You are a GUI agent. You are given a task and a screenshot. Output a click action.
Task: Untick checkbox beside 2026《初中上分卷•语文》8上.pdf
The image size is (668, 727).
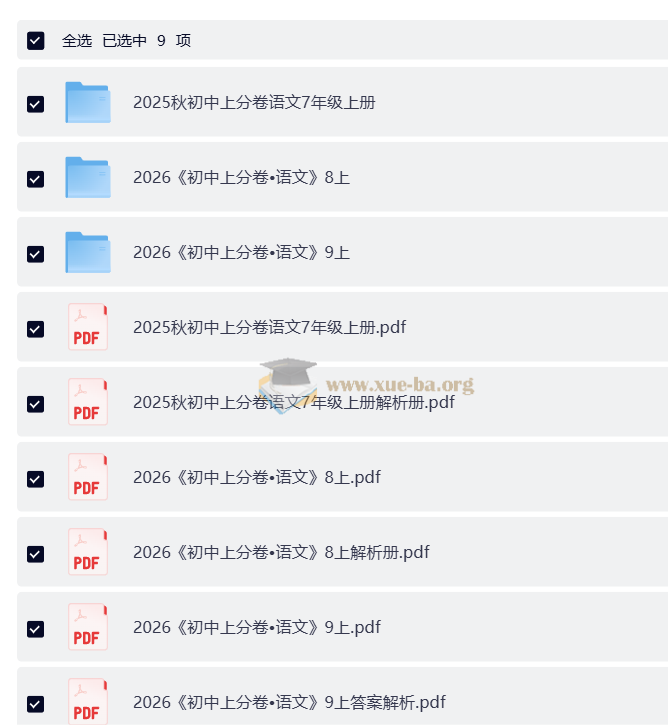36,479
